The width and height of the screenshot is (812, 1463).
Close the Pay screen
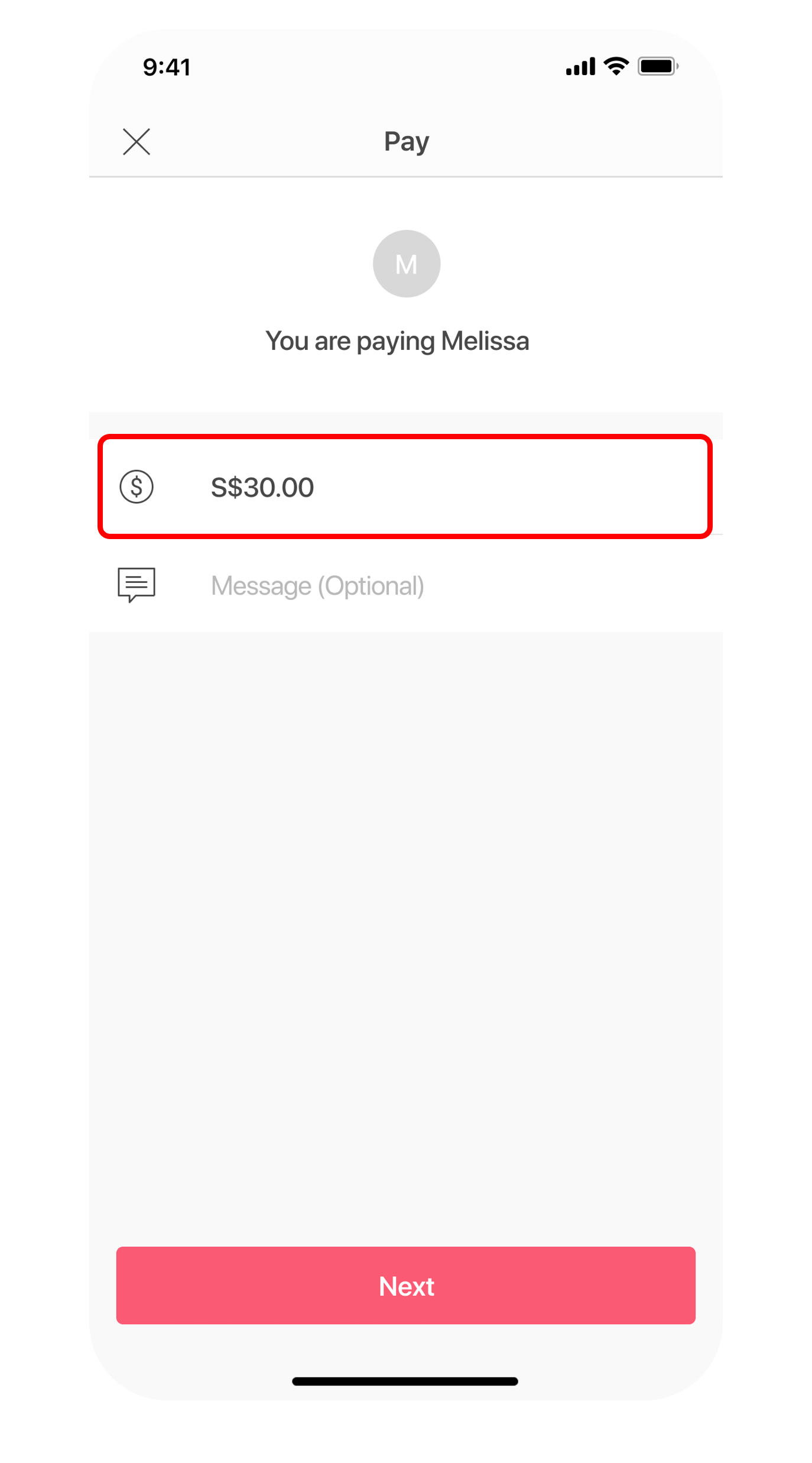[137, 142]
